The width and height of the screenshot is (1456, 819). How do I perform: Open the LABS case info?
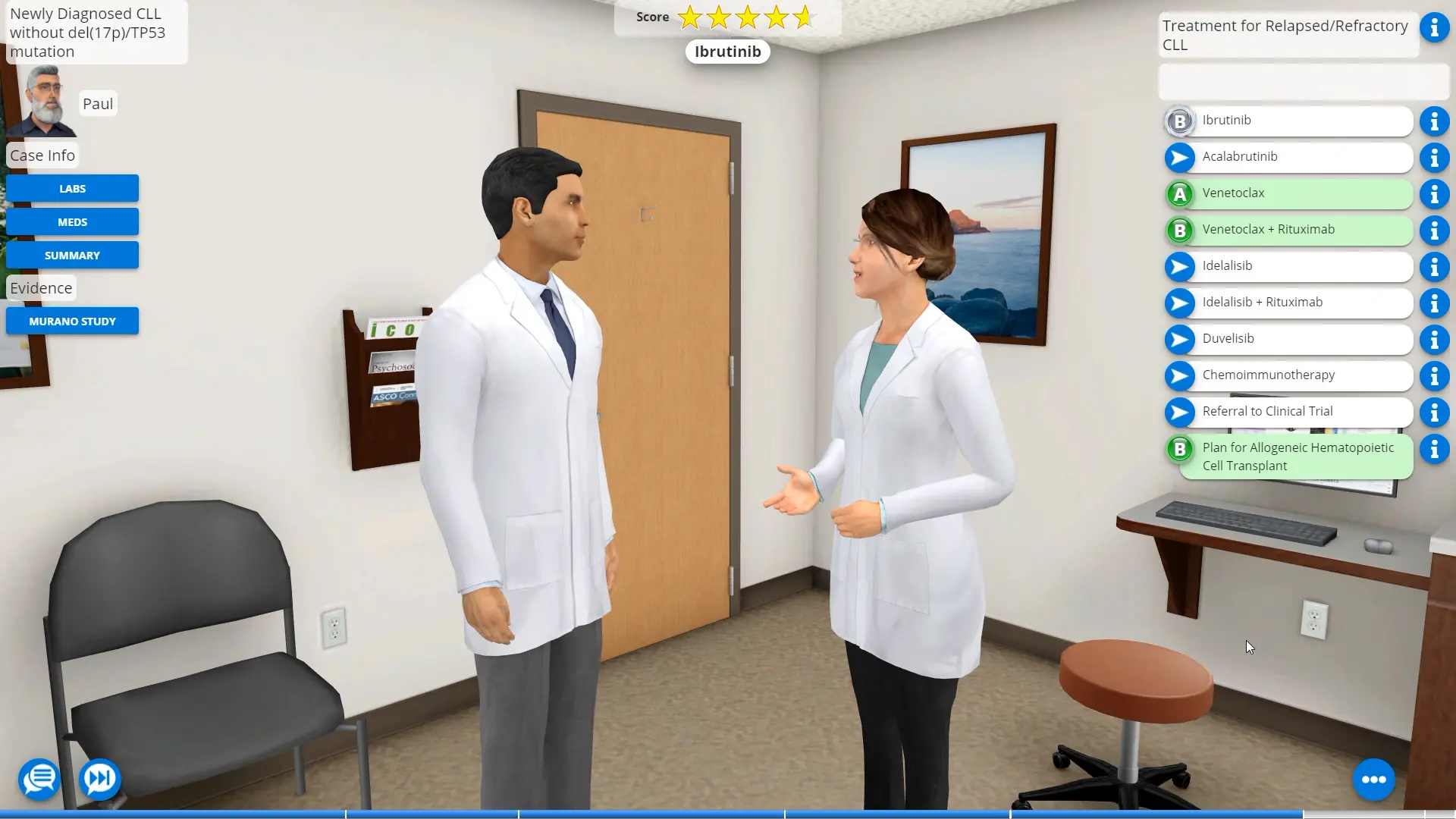point(72,189)
